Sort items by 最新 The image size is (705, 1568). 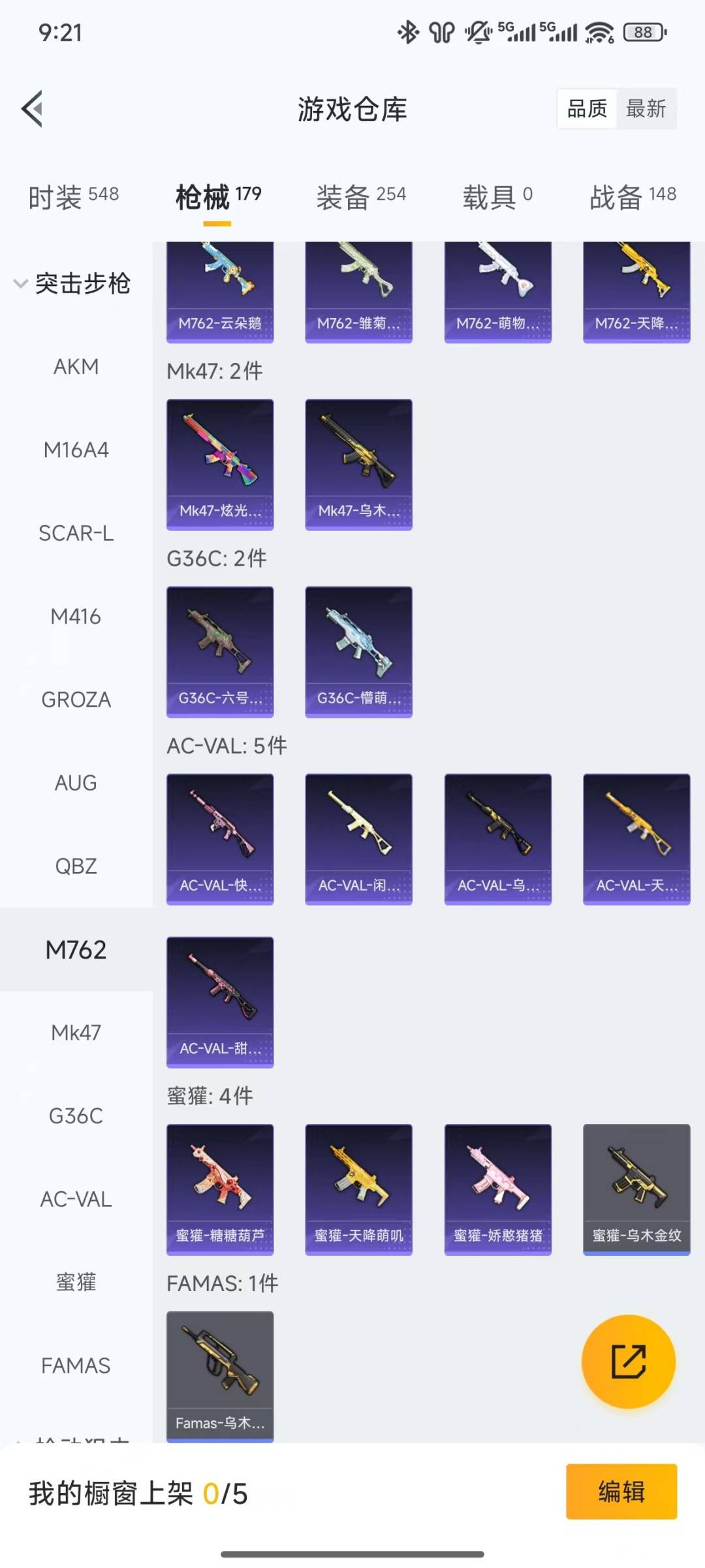[x=646, y=108]
